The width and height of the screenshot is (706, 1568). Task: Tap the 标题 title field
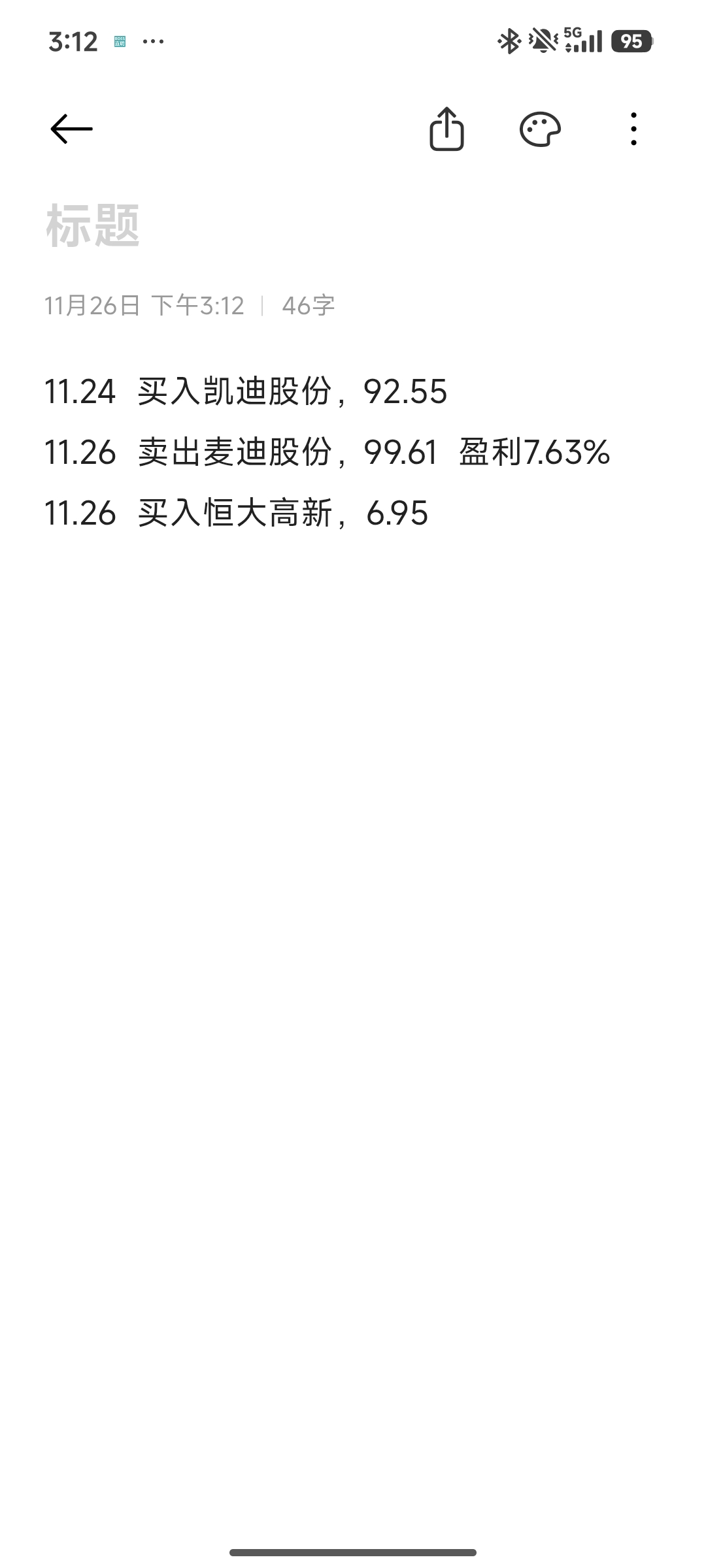pyautogui.click(x=93, y=225)
